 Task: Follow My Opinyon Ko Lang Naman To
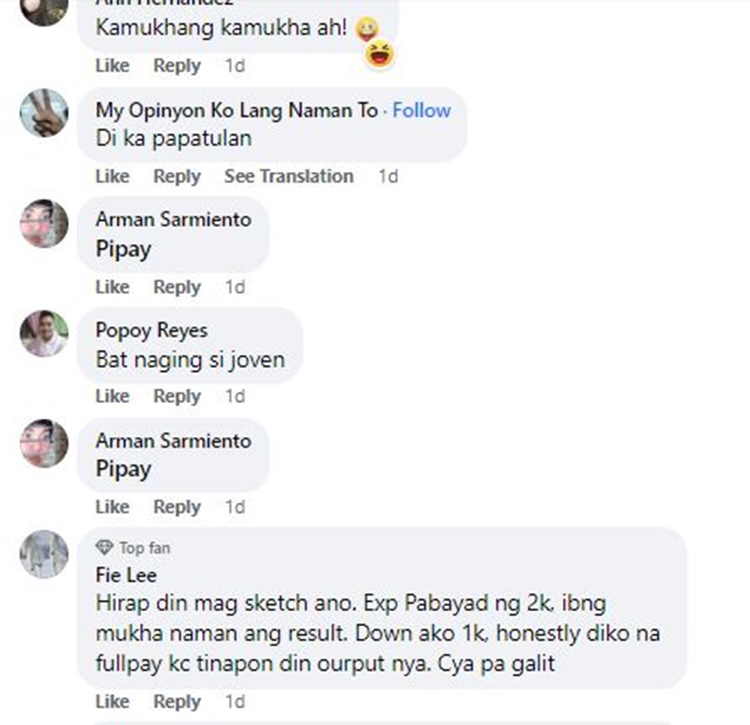[x=421, y=111]
